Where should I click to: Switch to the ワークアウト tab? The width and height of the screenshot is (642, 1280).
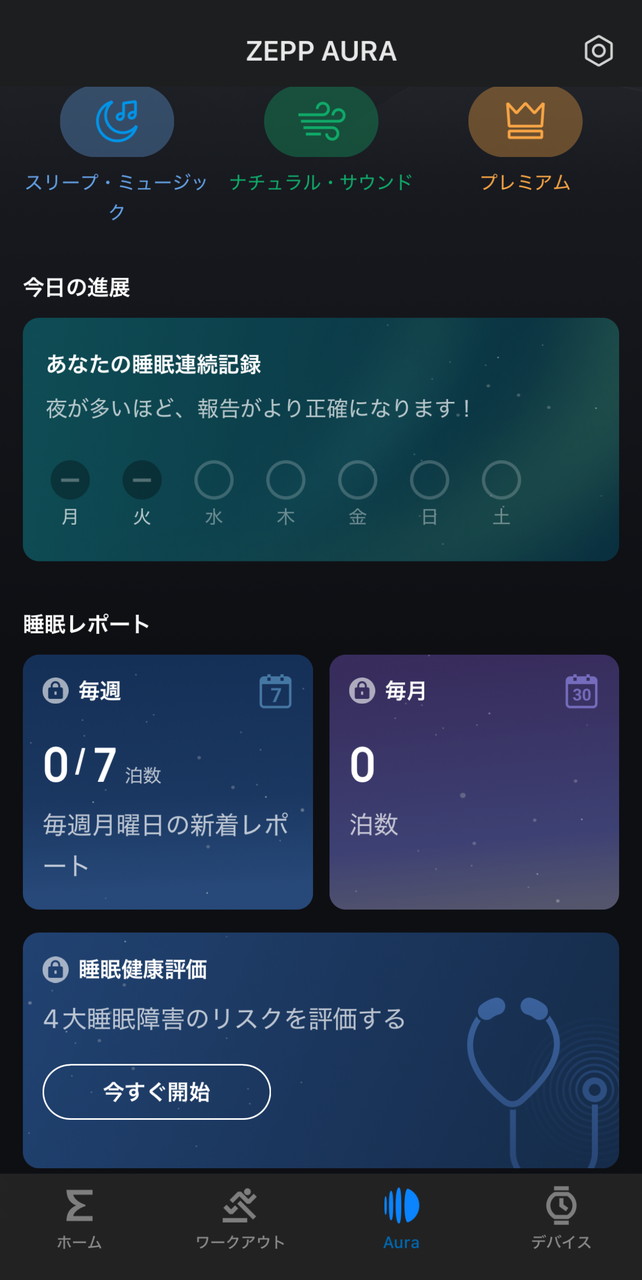[240, 1220]
